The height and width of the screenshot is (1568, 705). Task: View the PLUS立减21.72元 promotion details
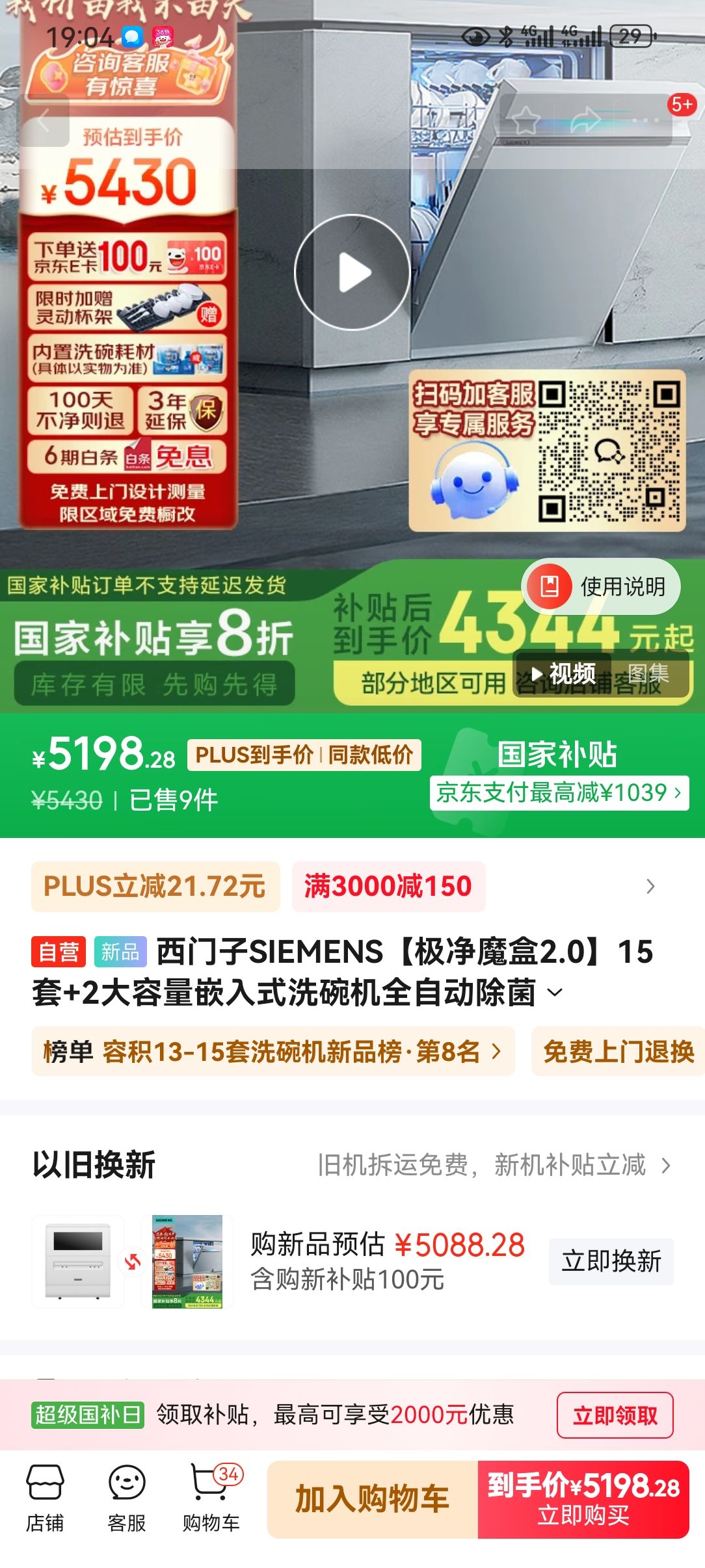point(155,886)
